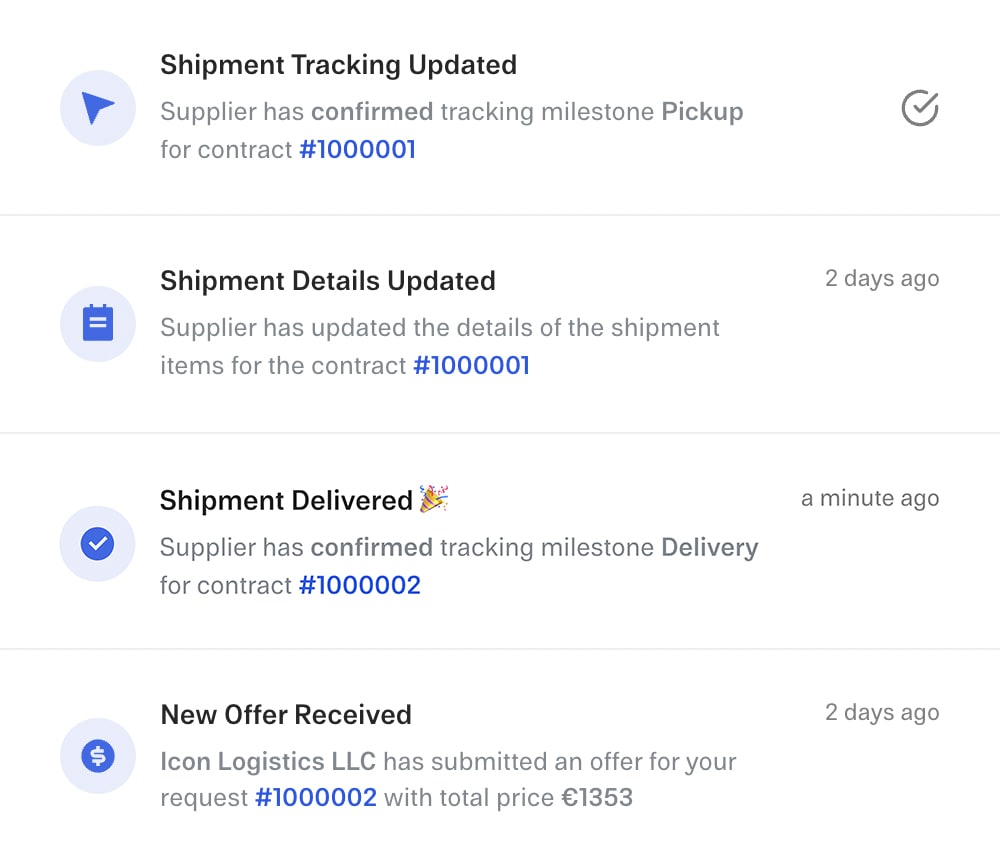Image resolution: width=1000 pixels, height=862 pixels.
Task: Open contract #1000002 link under Shipment Delivered
Action: coord(359,585)
